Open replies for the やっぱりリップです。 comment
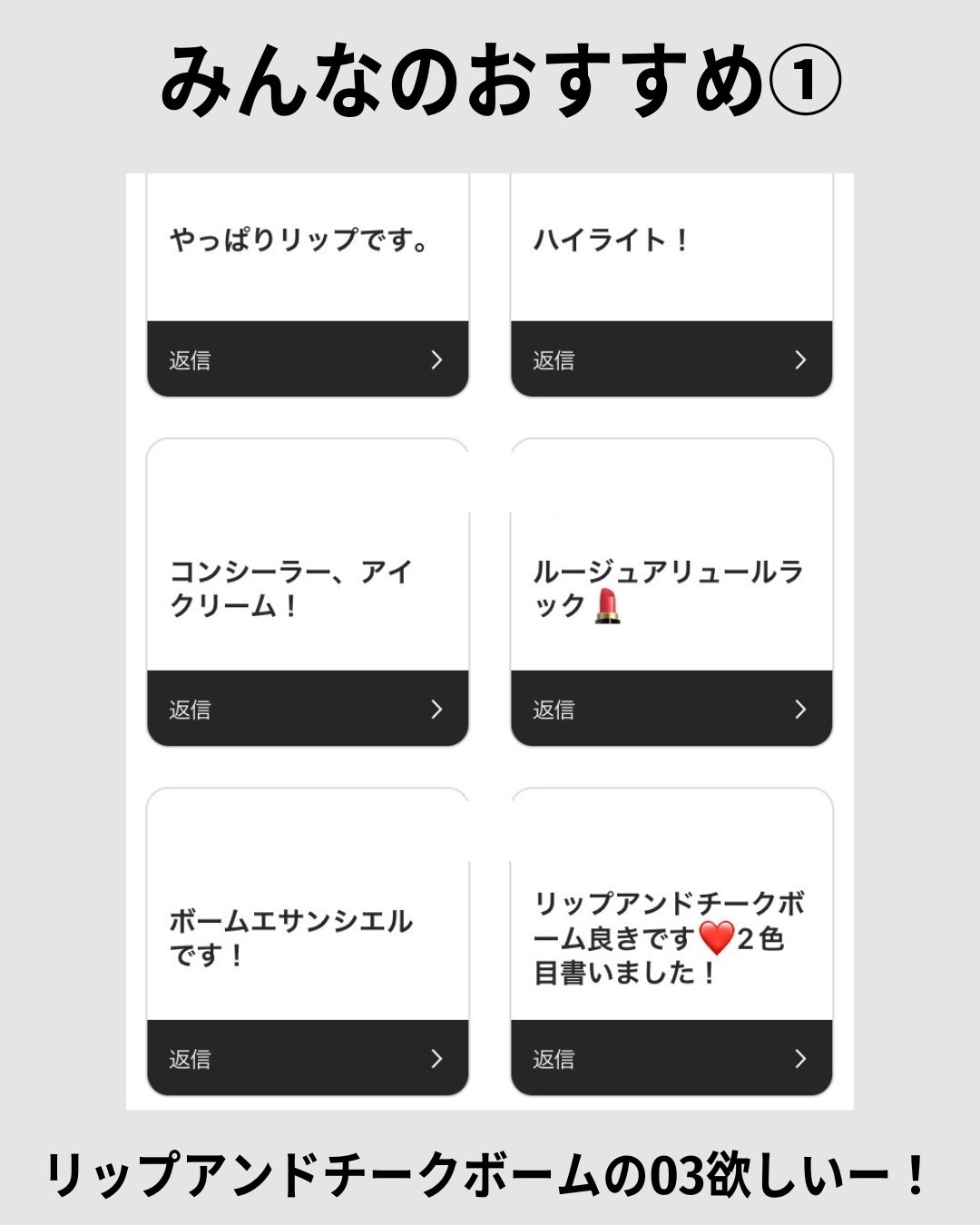980x1225 pixels. [438, 359]
